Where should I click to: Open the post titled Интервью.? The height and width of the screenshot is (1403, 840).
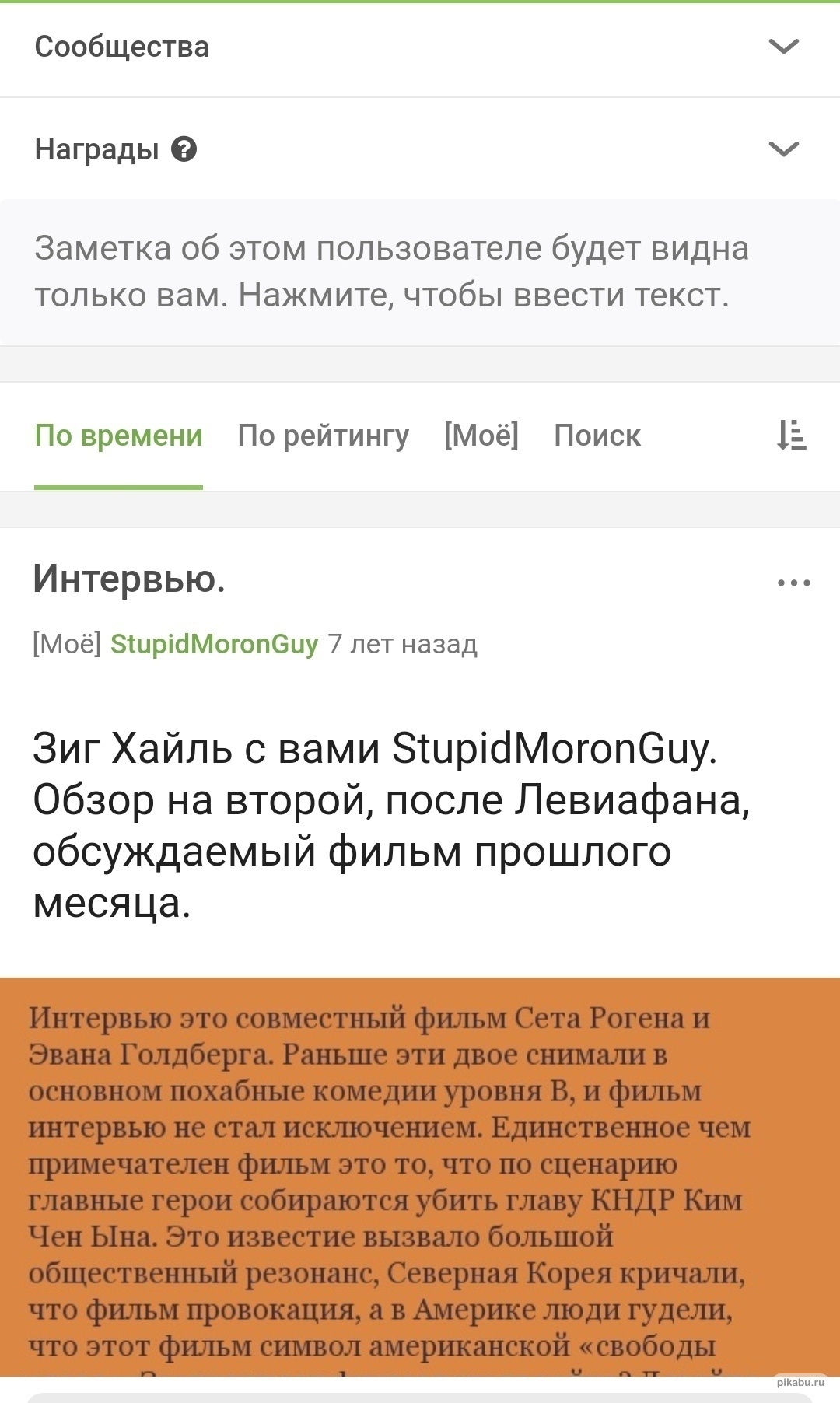129,579
